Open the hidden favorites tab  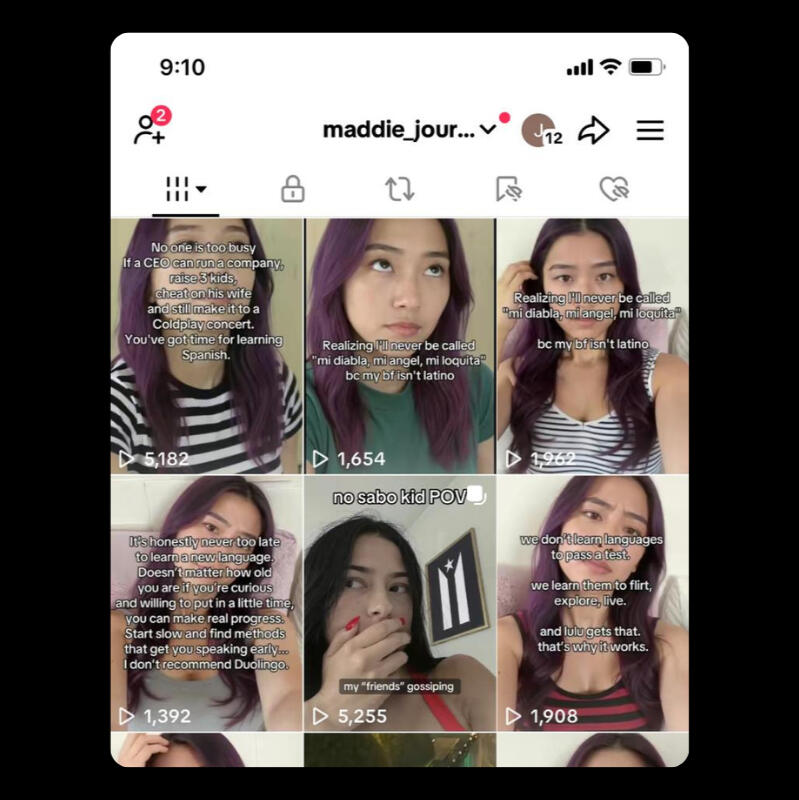coord(508,189)
